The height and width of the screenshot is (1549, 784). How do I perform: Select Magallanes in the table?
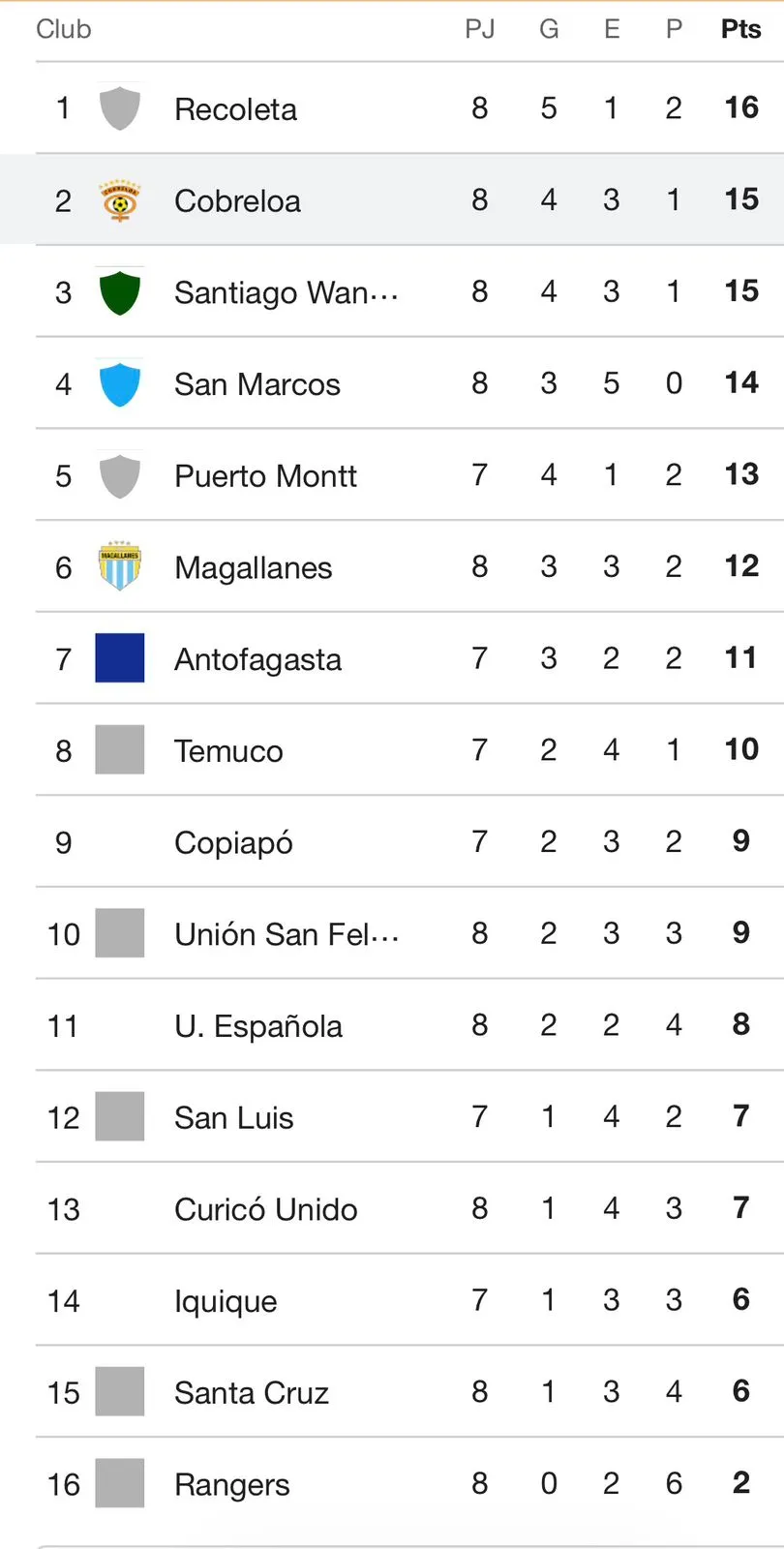pyautogui.click(x=253, y=567)
